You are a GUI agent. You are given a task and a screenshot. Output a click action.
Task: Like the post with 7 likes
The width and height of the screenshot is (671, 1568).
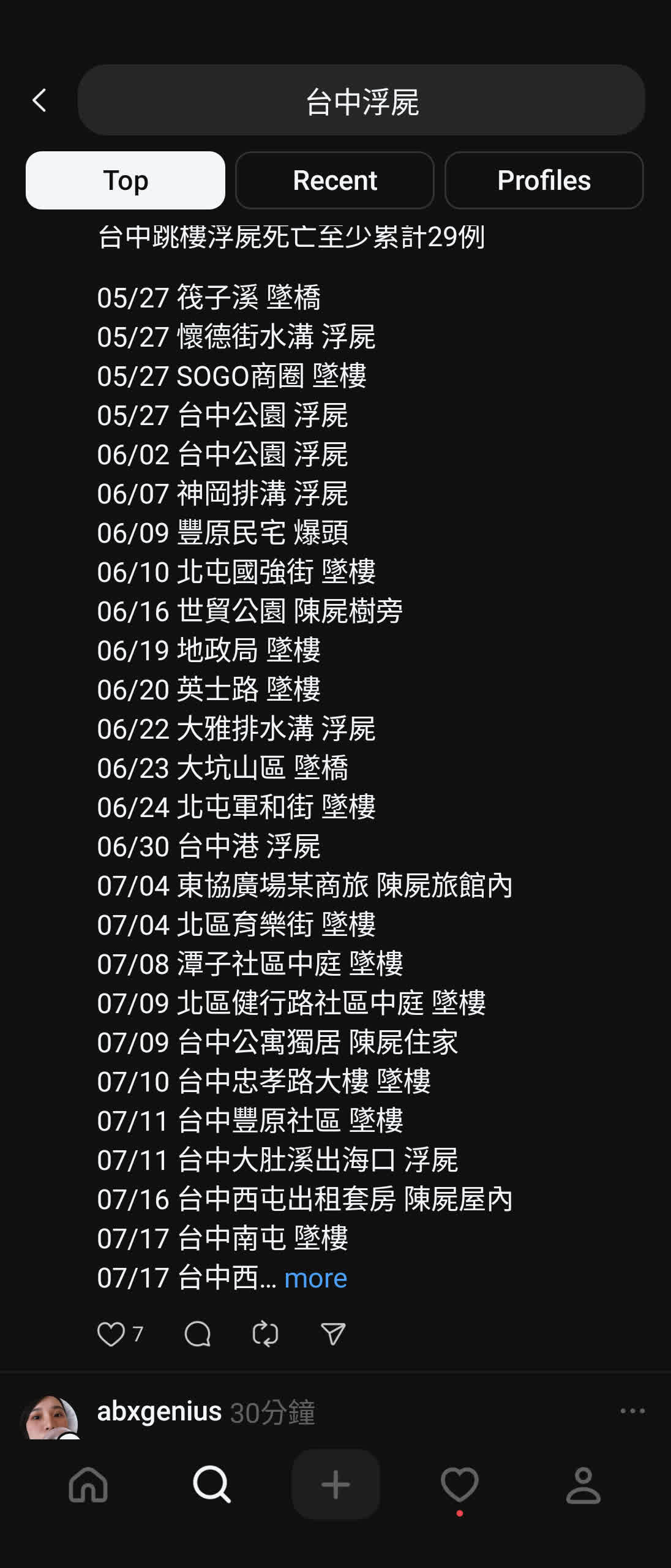click(111, 1334)
